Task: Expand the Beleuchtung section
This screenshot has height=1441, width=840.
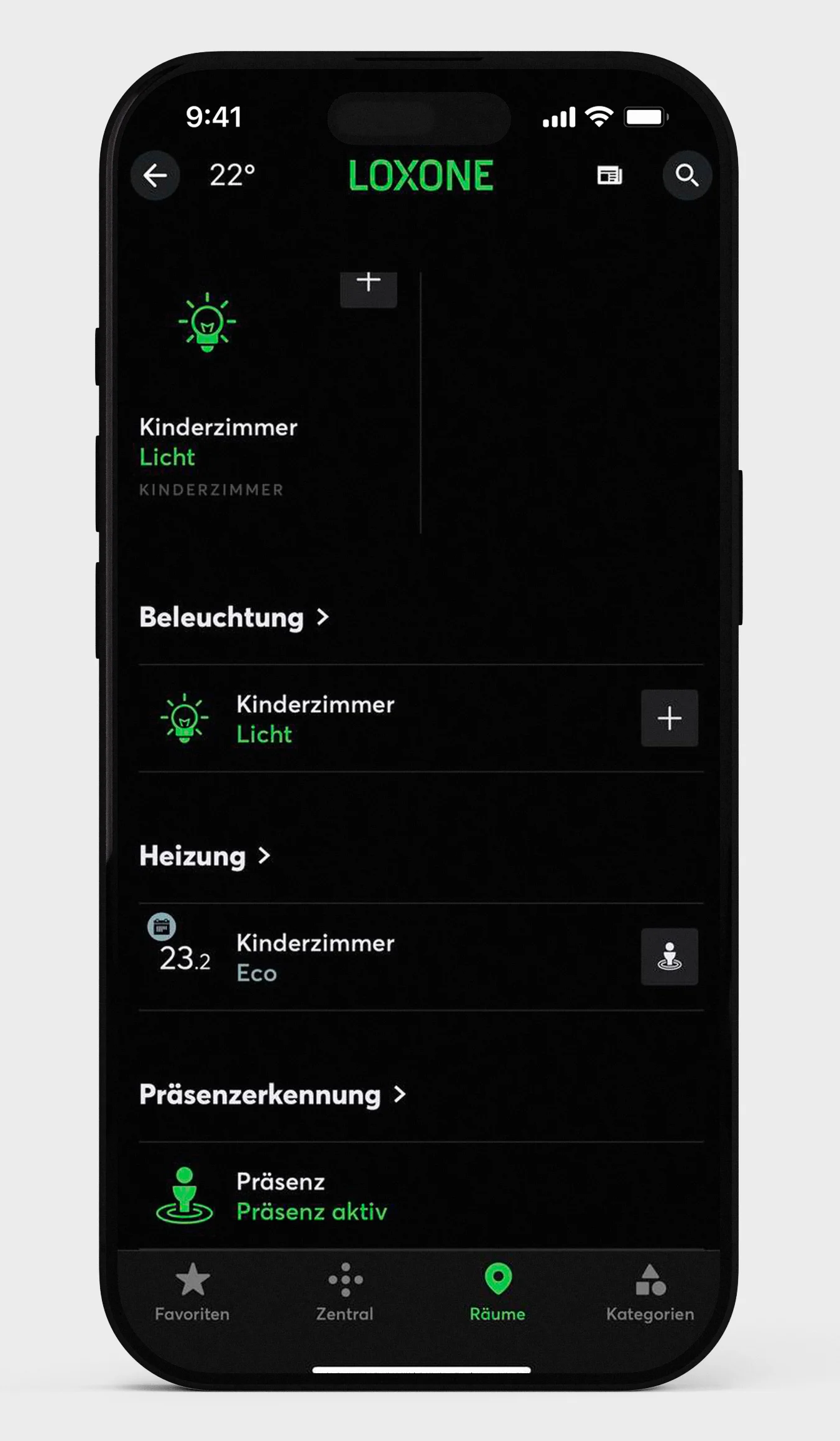Action: [234, 618]
